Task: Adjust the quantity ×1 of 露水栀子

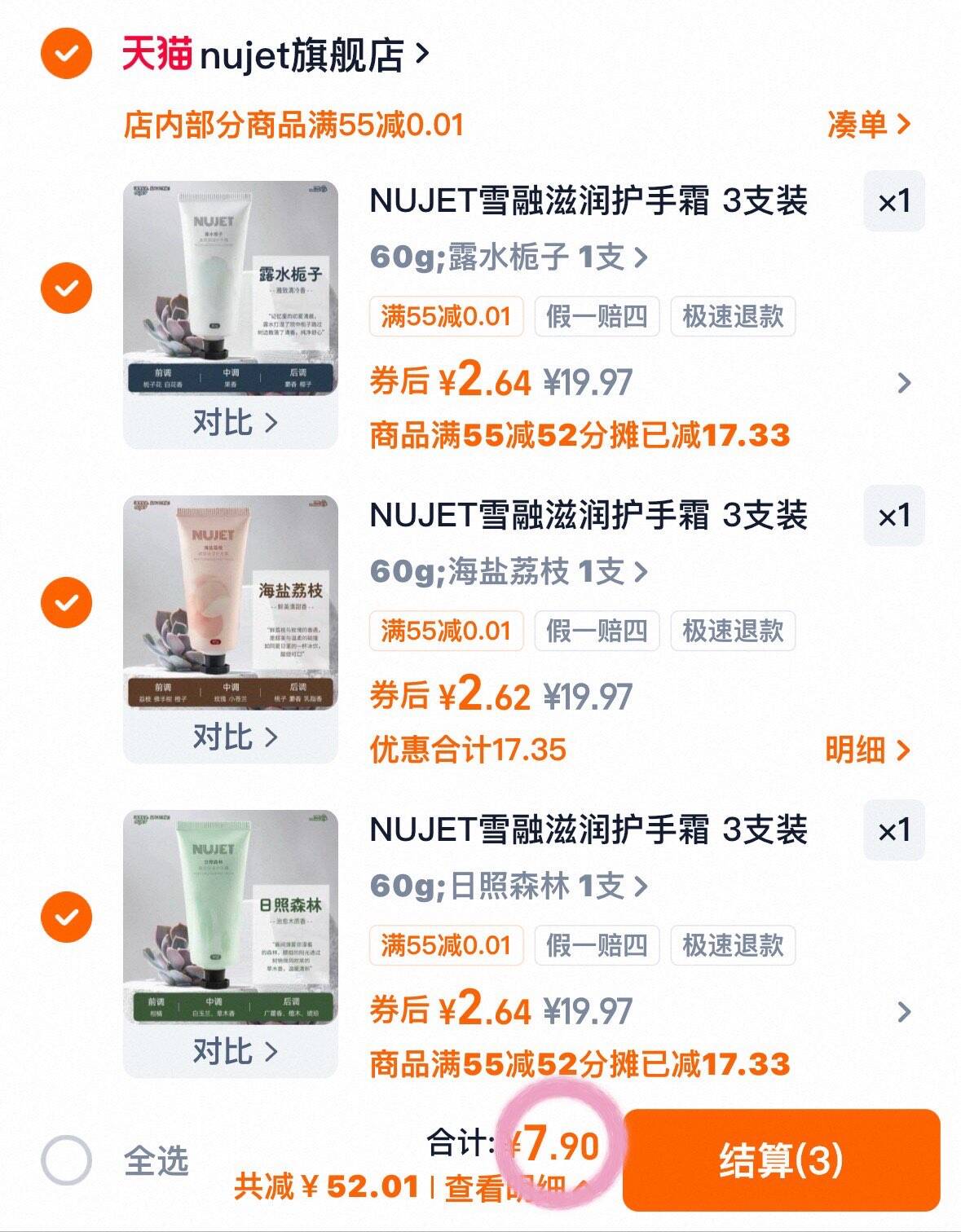Action: pyautogui.click(x=893, y=201)
